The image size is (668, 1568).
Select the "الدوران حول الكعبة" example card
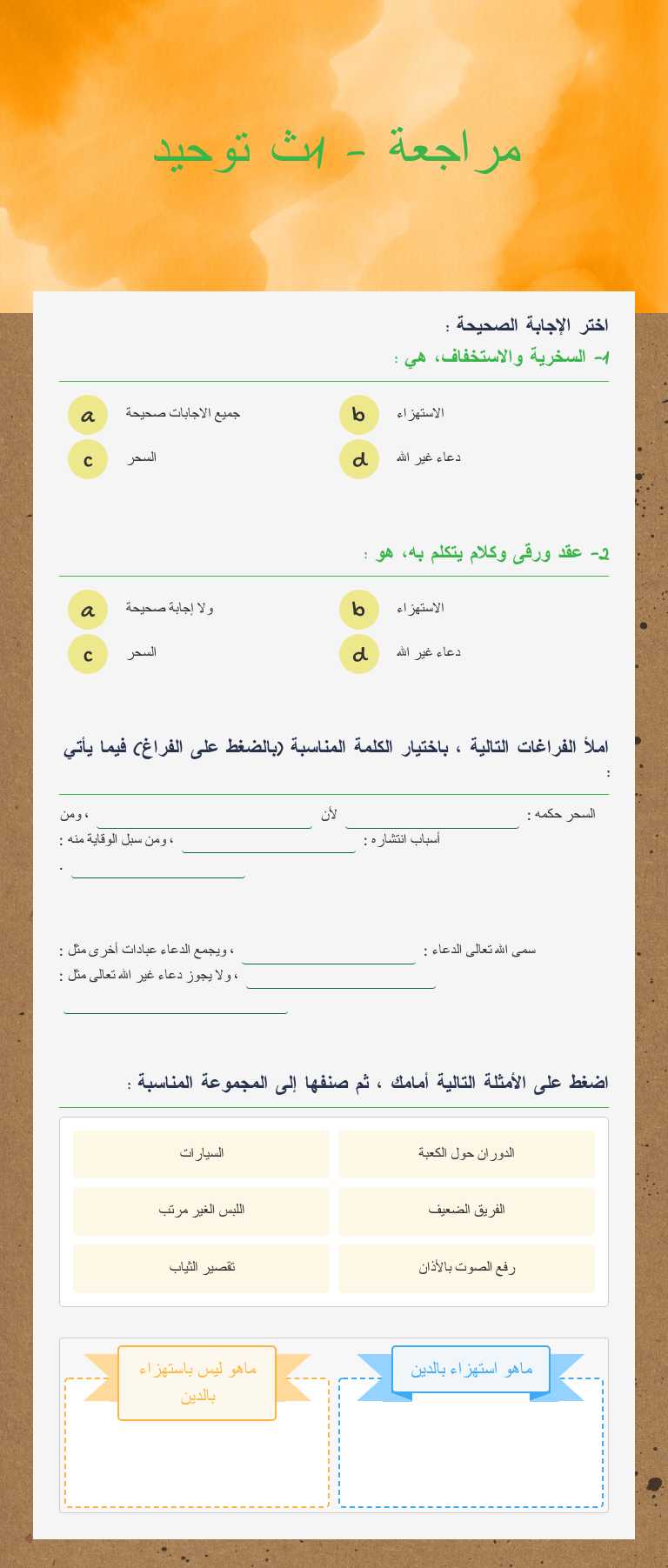(x=466, y=1153)
